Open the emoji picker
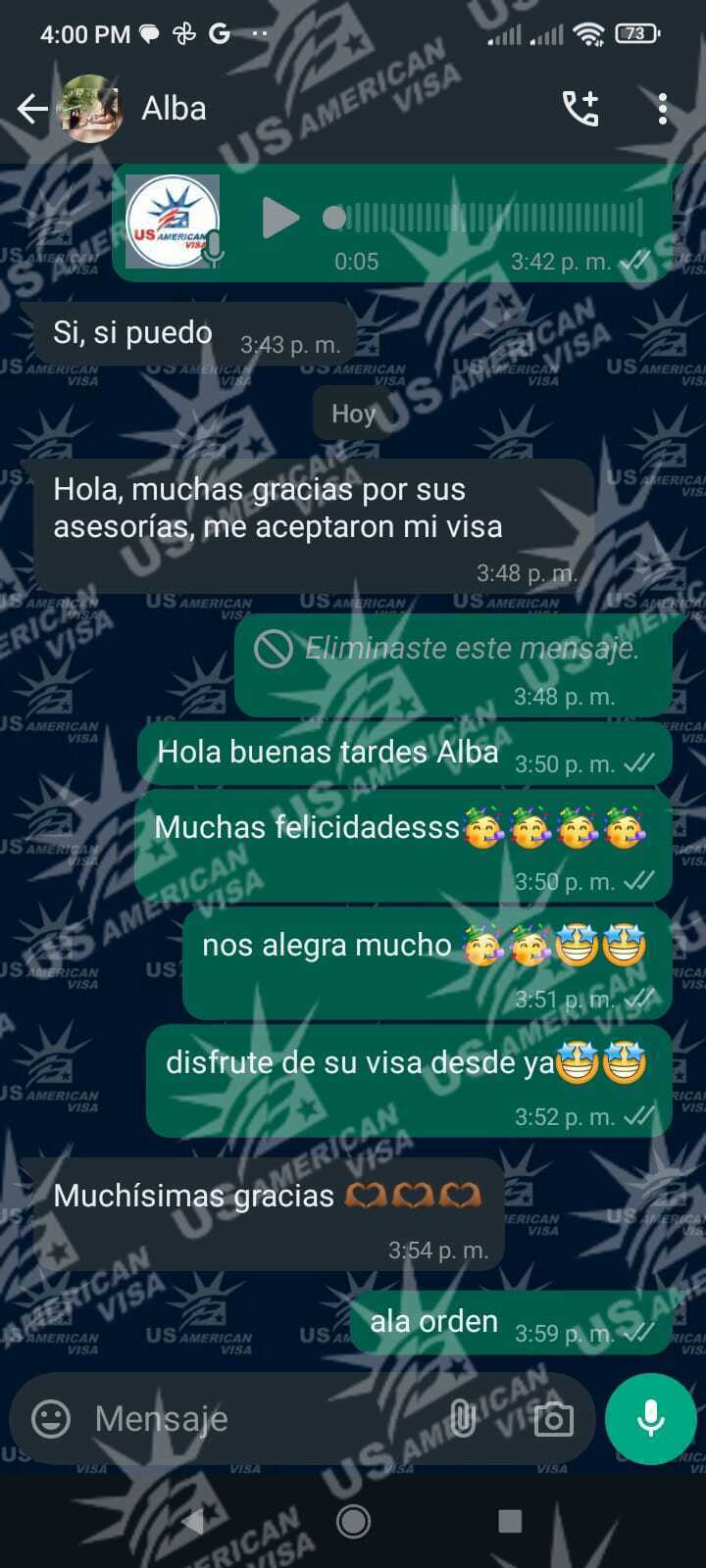Image resolution: width=706 pixels, height=1568 pixels. (x=51, y=1418)
